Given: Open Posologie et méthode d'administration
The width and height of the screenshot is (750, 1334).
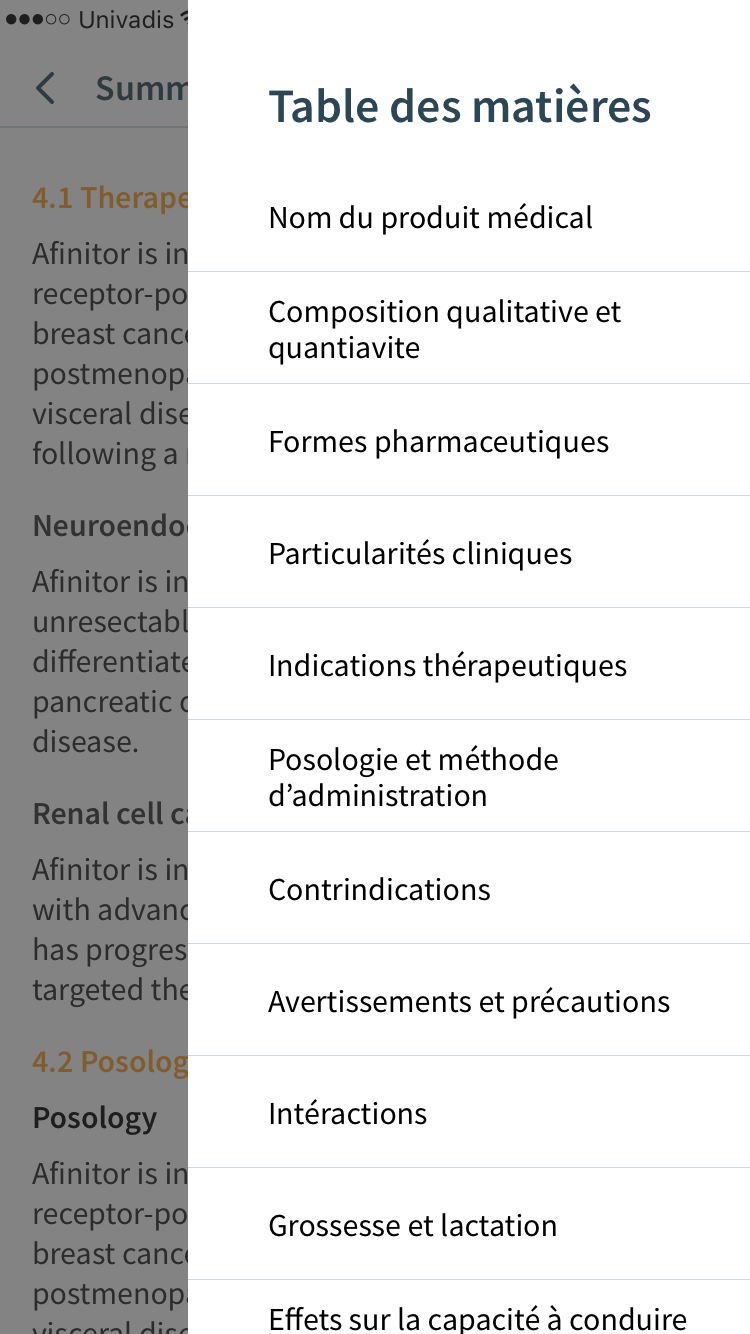Looking at the screenshot, I should (x=469, y=776).
